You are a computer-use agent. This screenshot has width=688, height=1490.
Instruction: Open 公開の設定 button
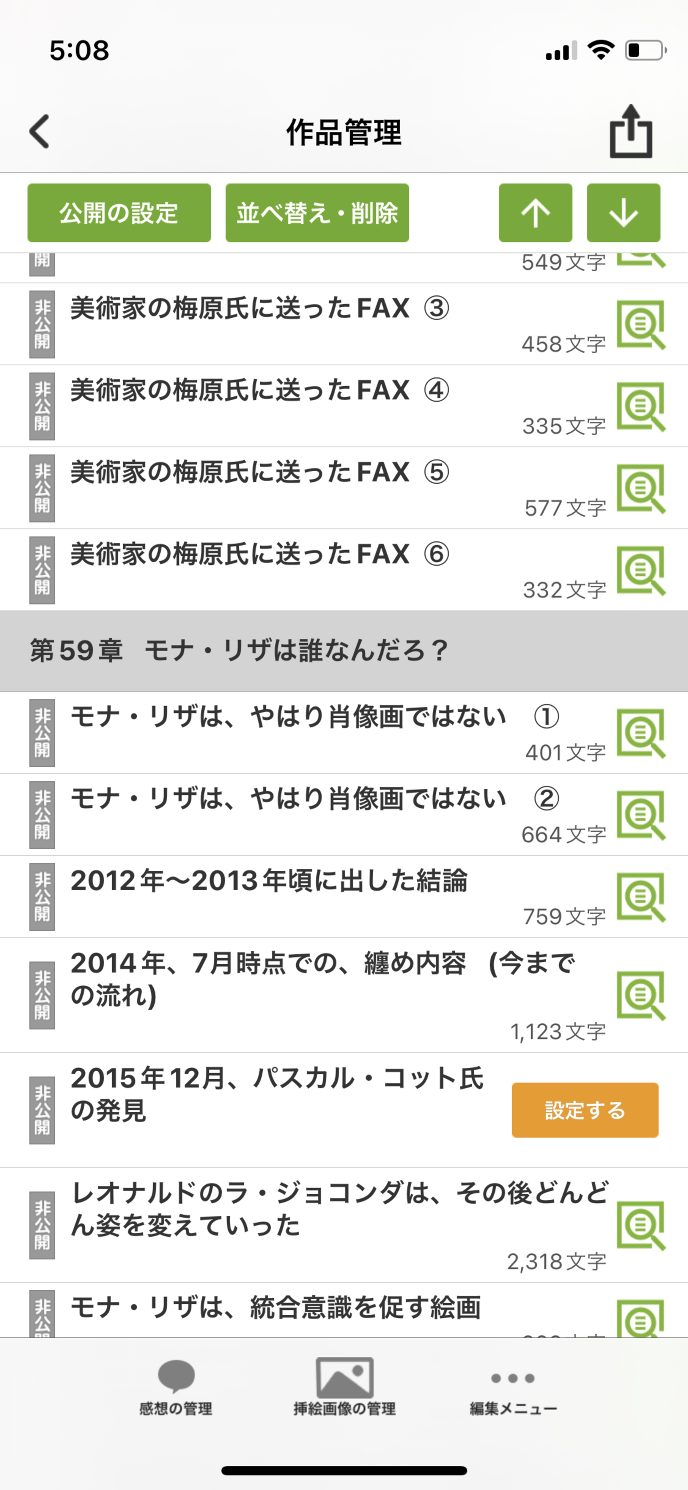[x=119, y=213]
